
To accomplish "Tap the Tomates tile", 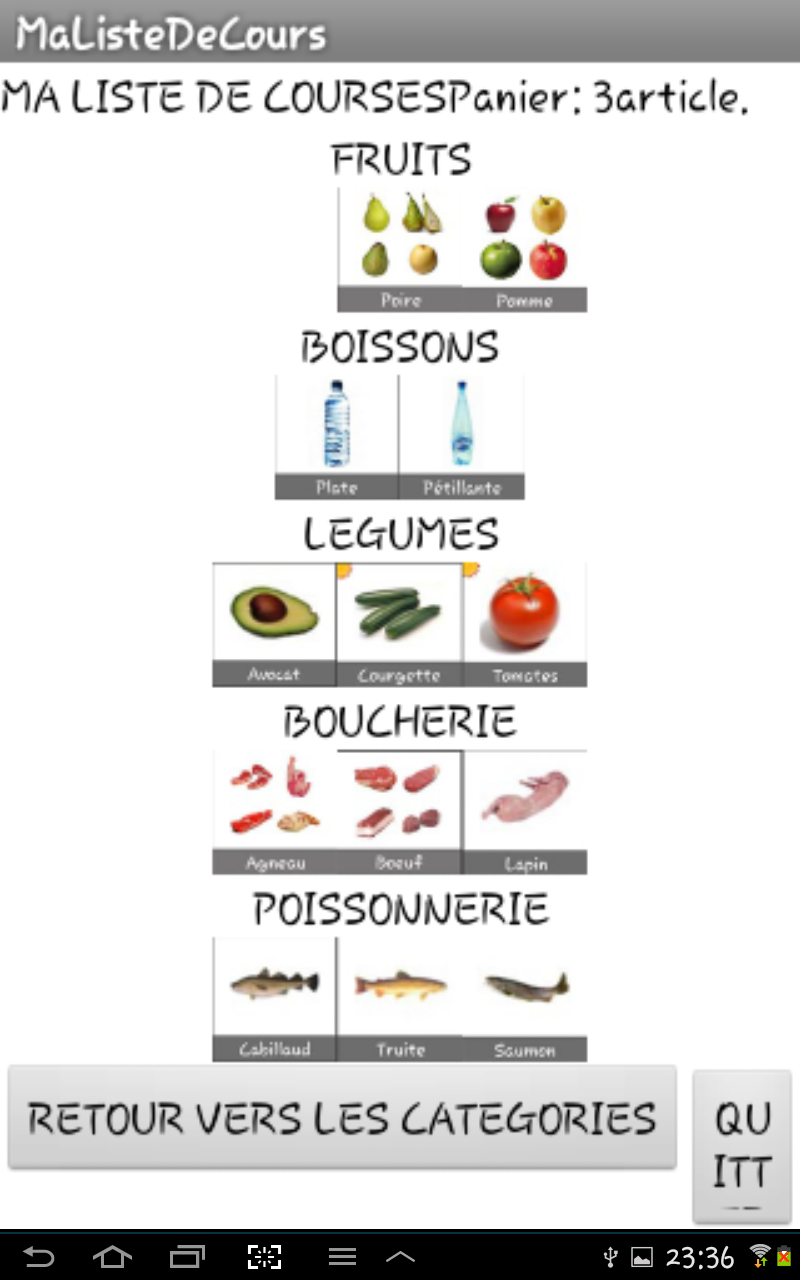I will 525,624.
